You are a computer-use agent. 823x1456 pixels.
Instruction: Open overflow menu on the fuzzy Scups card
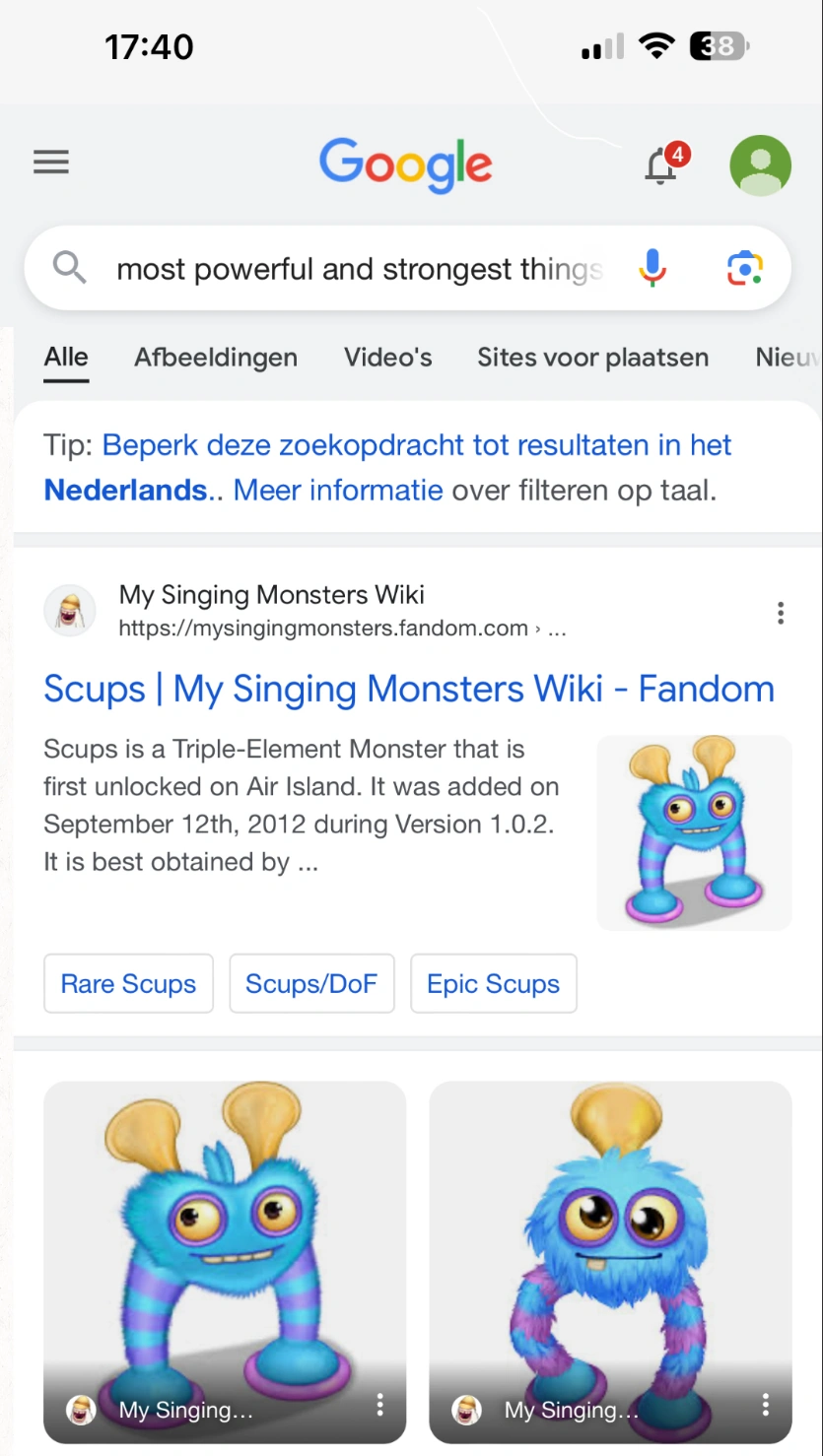[765, 1405]
